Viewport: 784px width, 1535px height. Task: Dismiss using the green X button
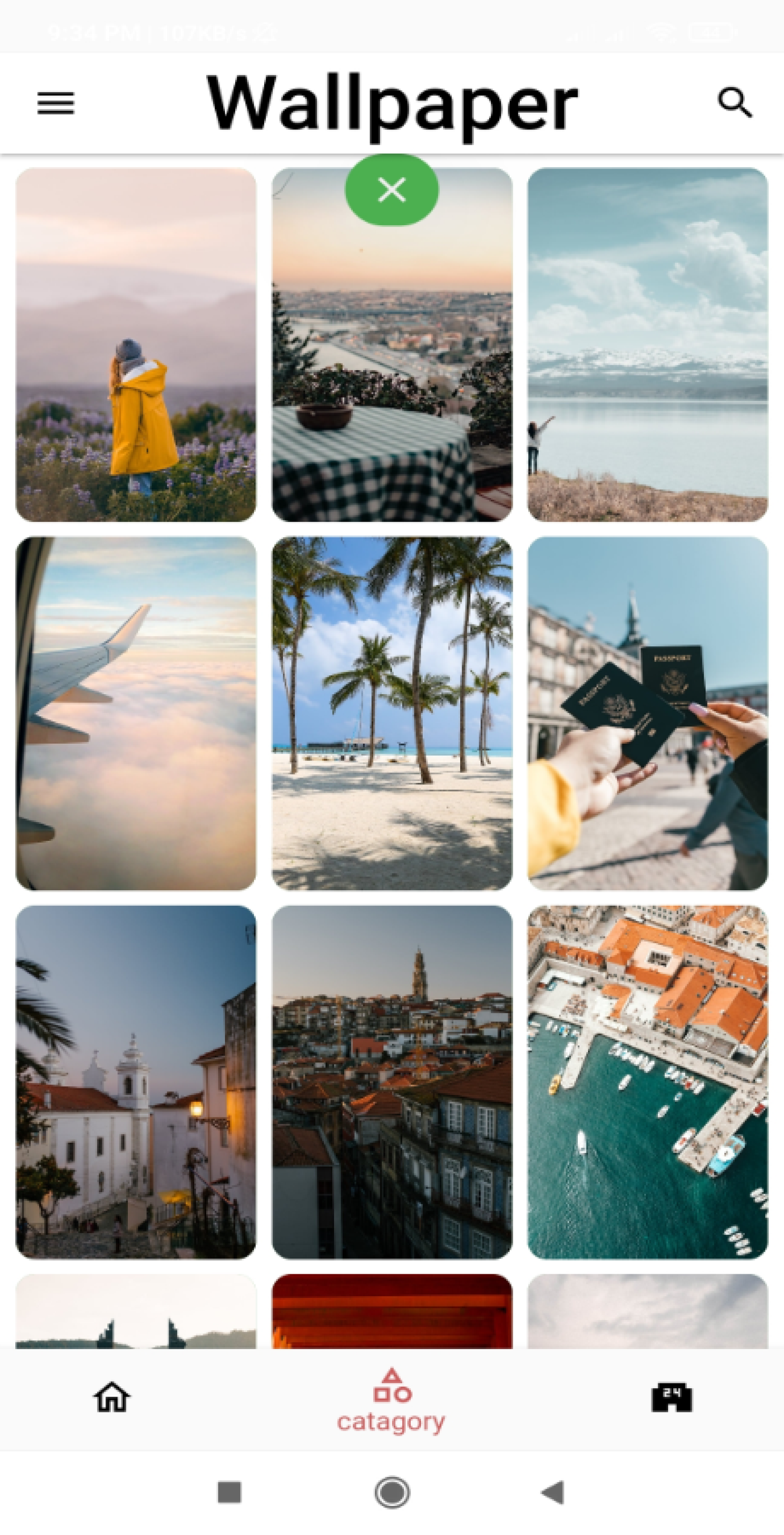point(392,190)
